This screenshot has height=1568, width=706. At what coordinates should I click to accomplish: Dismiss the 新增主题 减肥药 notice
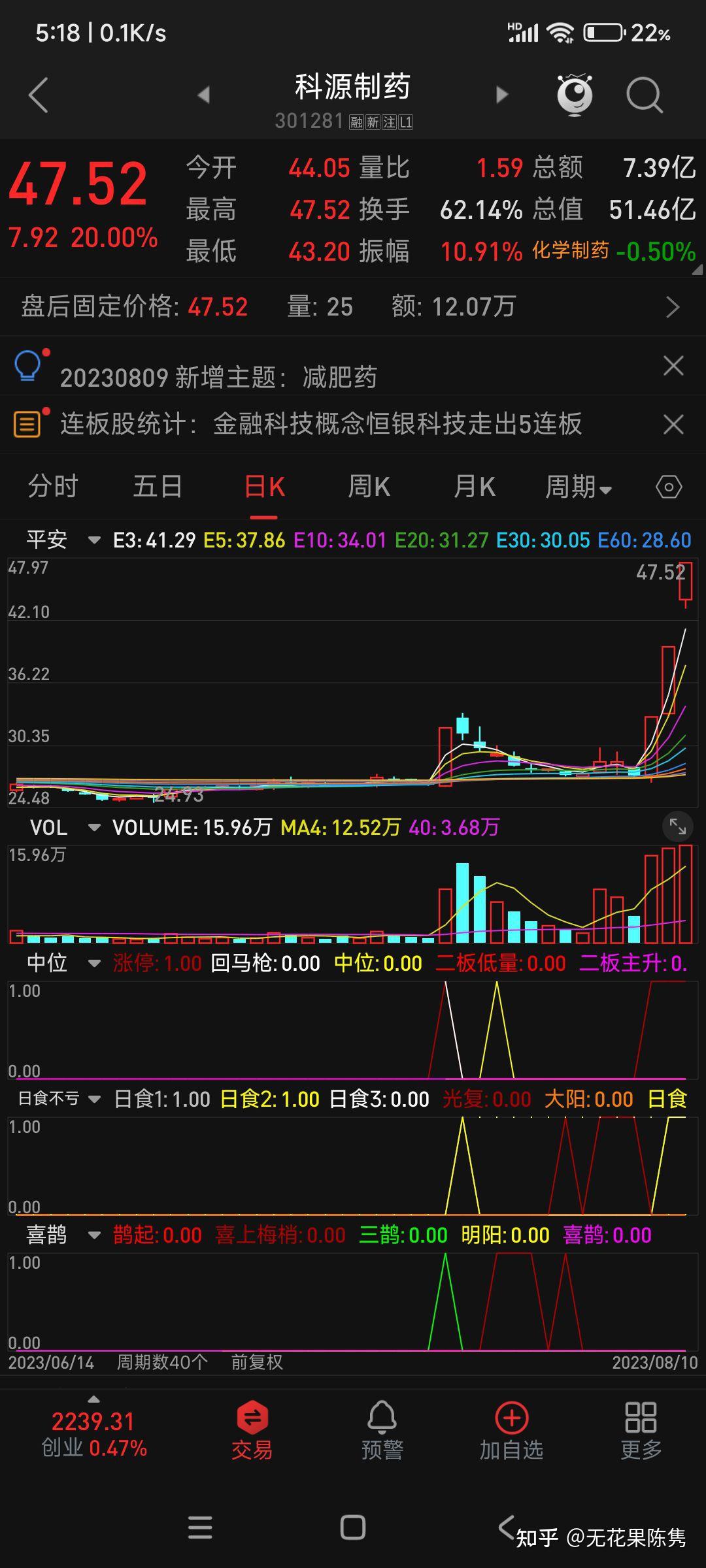(x=673, y=366)
